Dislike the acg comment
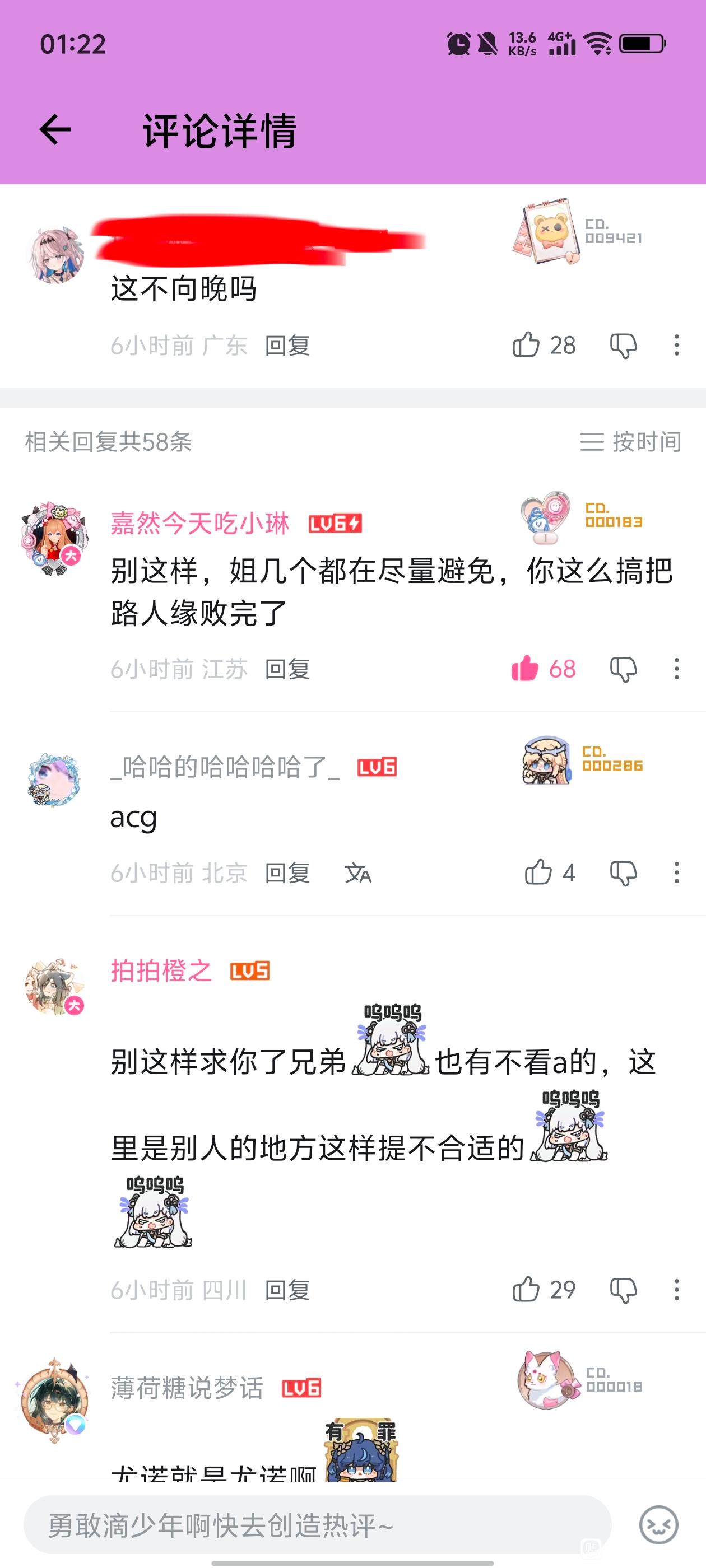The width and height of the screenshot is (706, 1568). tap(623, 874)
